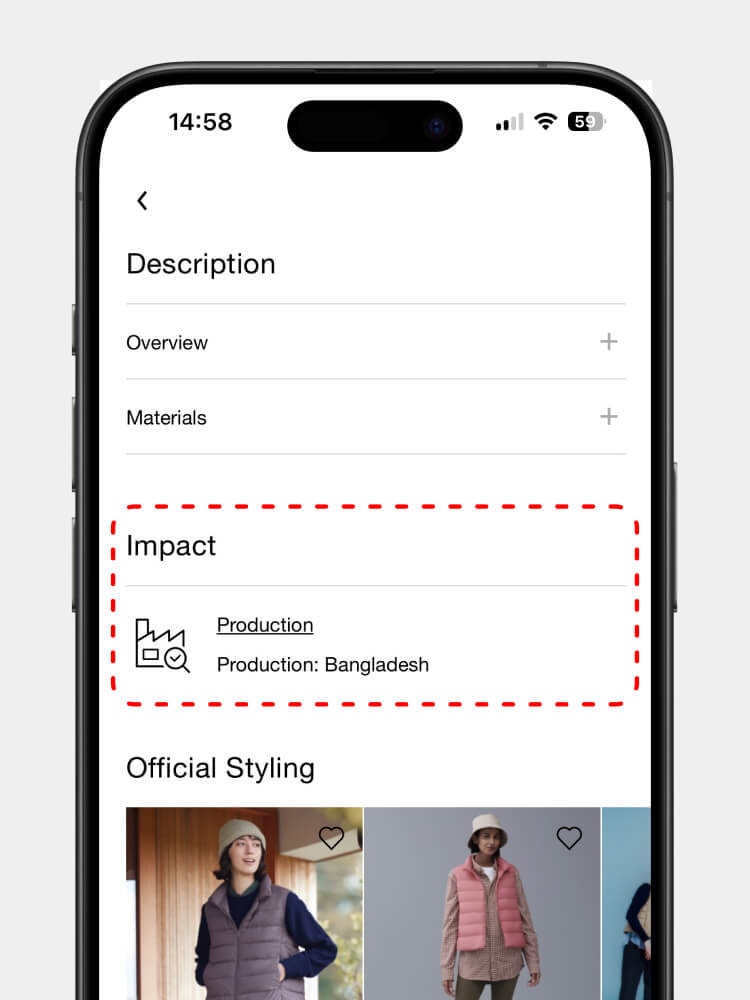This screenshot has width=750, height=1000.
Task: Expand the Overview section
Action: tap(608, 342)
